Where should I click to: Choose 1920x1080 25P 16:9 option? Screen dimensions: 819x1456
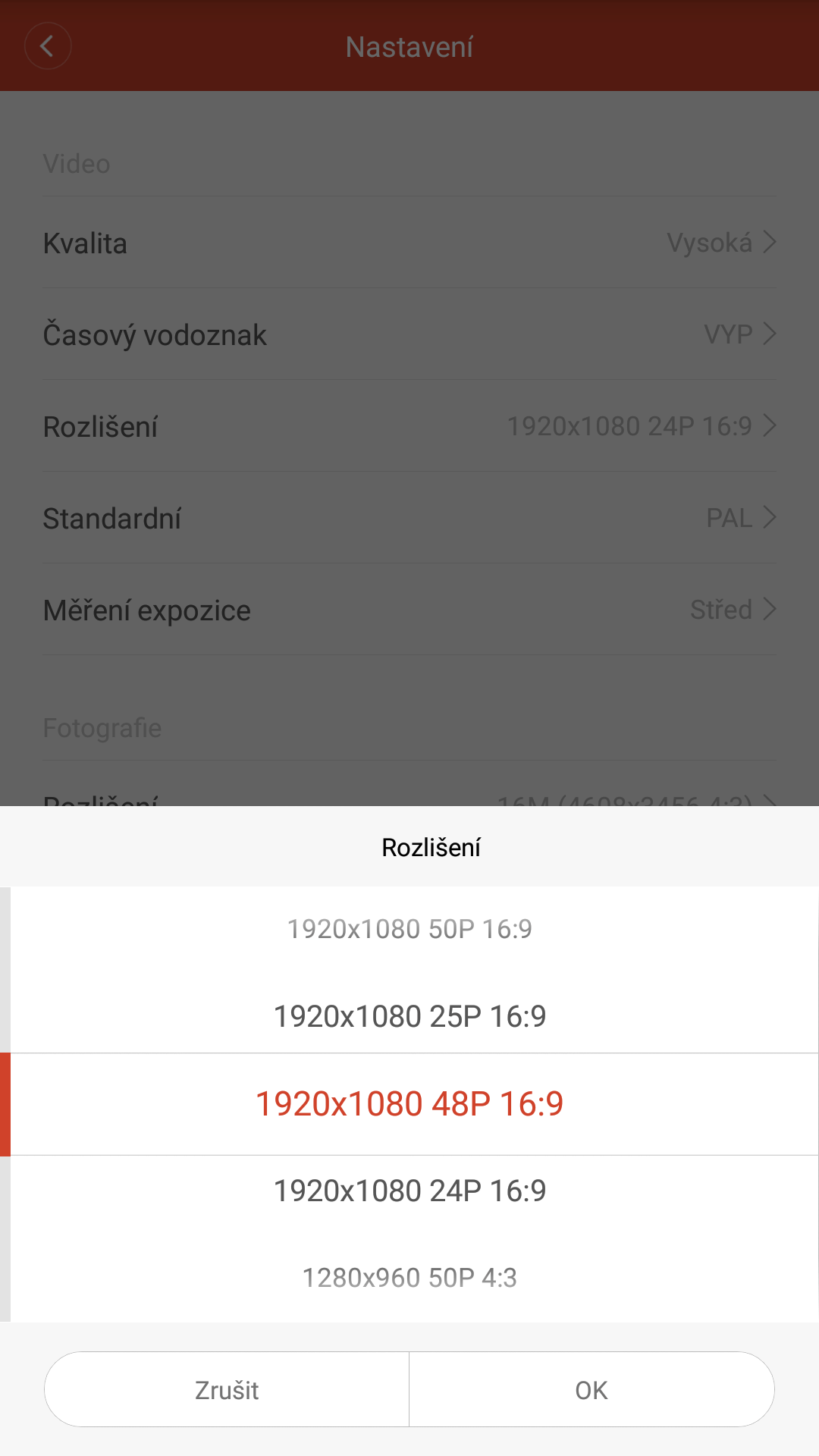pos(409,1016)
